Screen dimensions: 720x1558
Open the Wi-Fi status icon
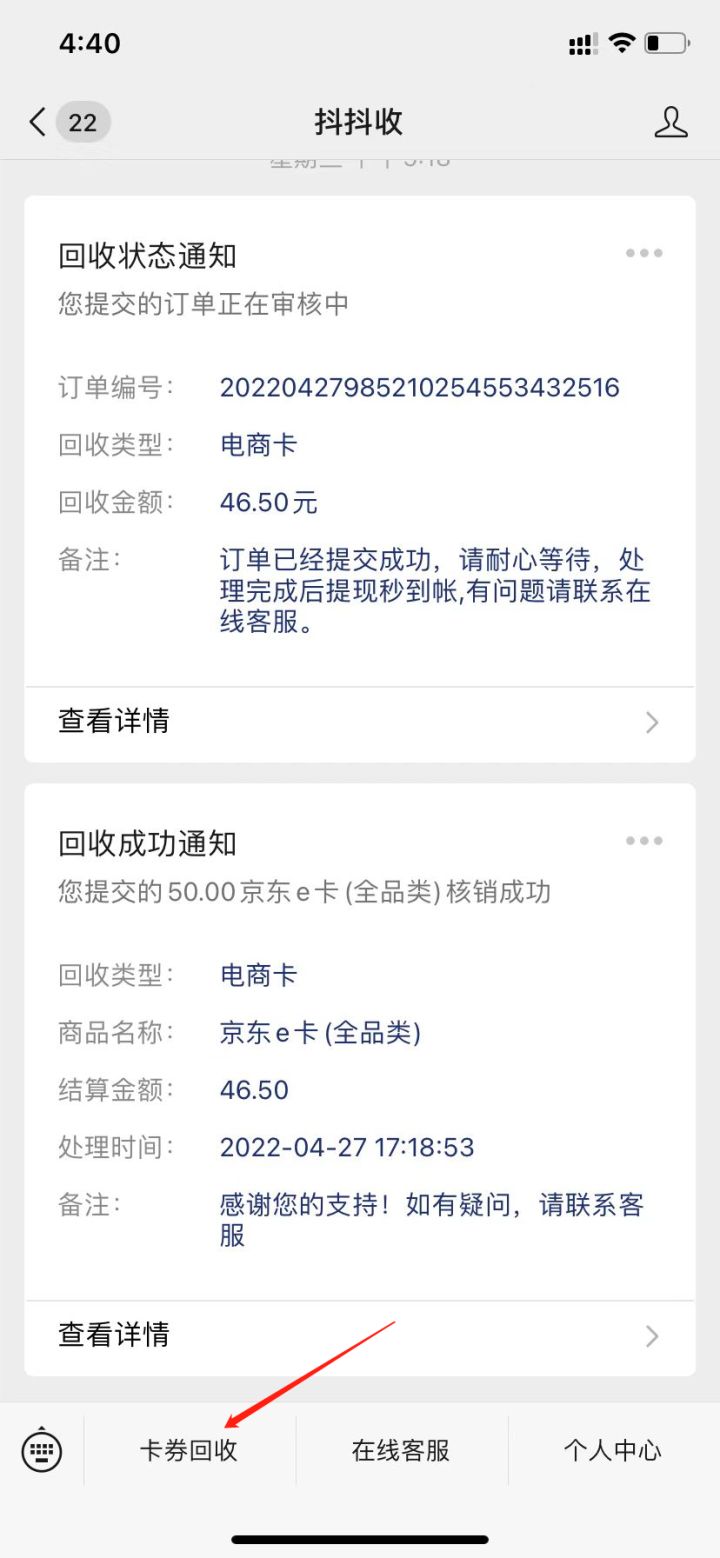click(x=625, y=42)
